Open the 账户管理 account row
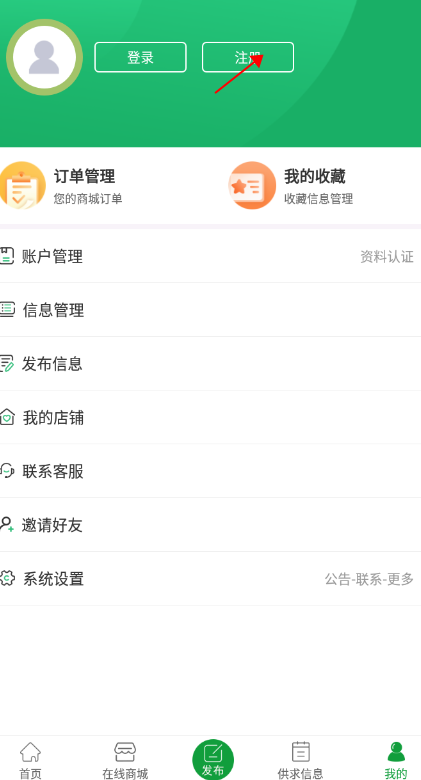This screenshot has width=421, height=780. 210,256
